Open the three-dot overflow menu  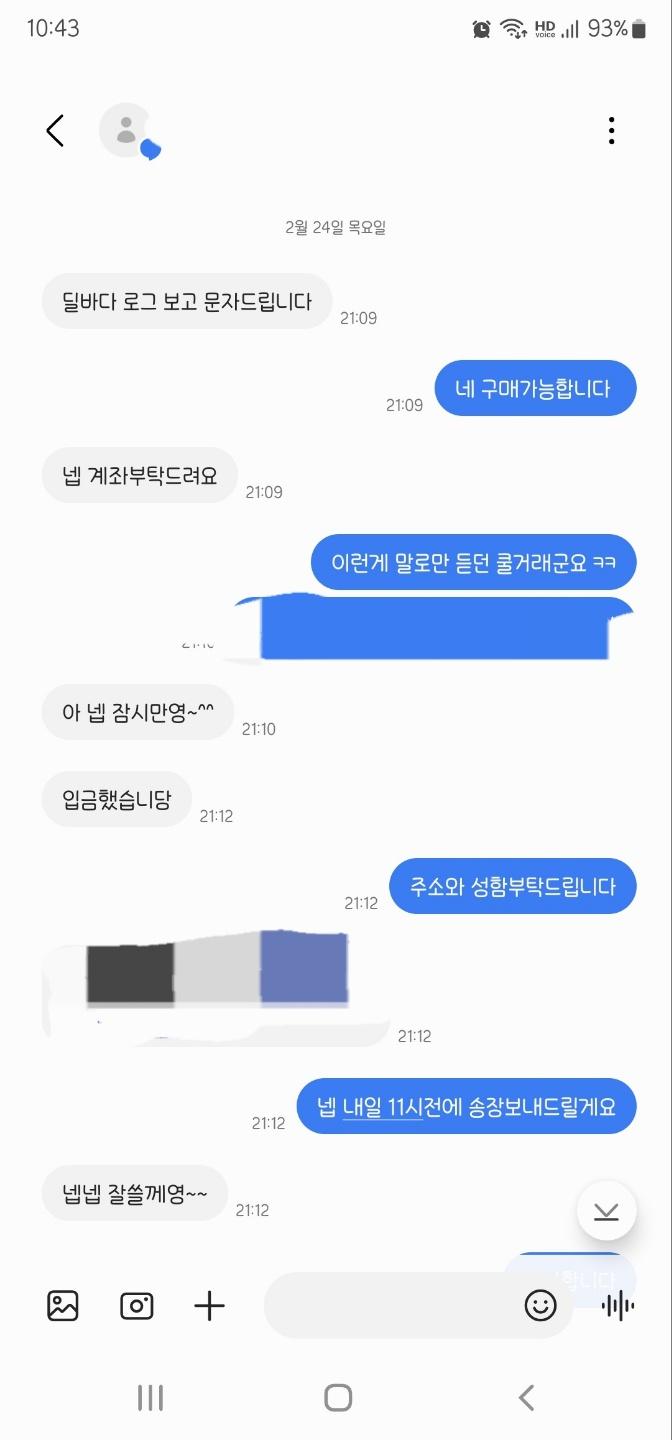[611, 131]
